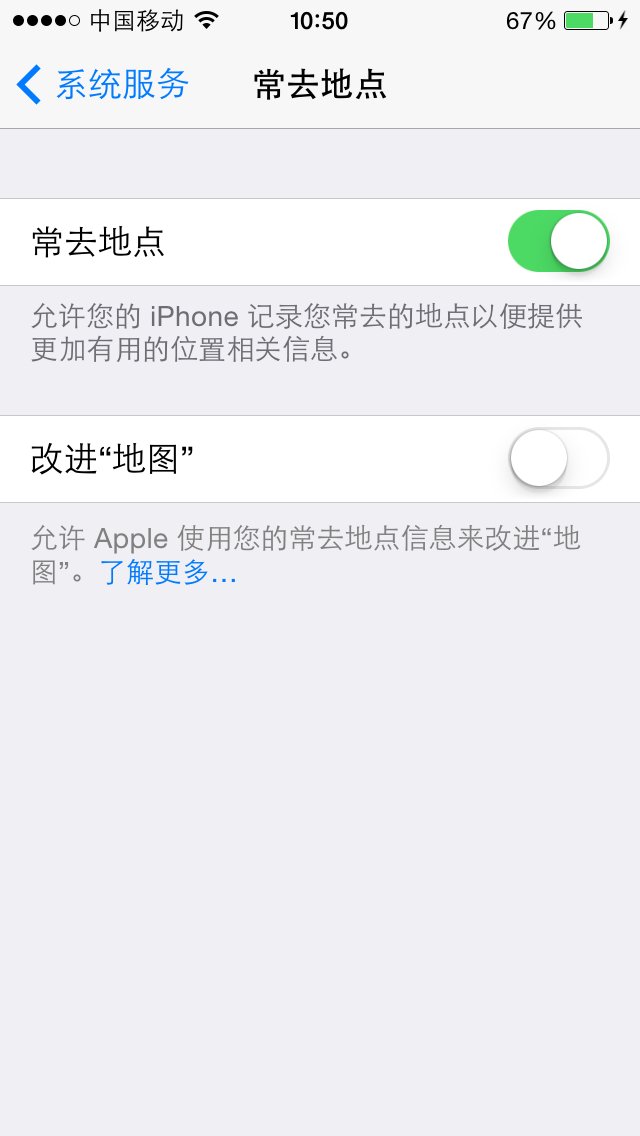Go back to 系统服务
The width and height of the screenshot is (640, 1136).
click(103, 85)
